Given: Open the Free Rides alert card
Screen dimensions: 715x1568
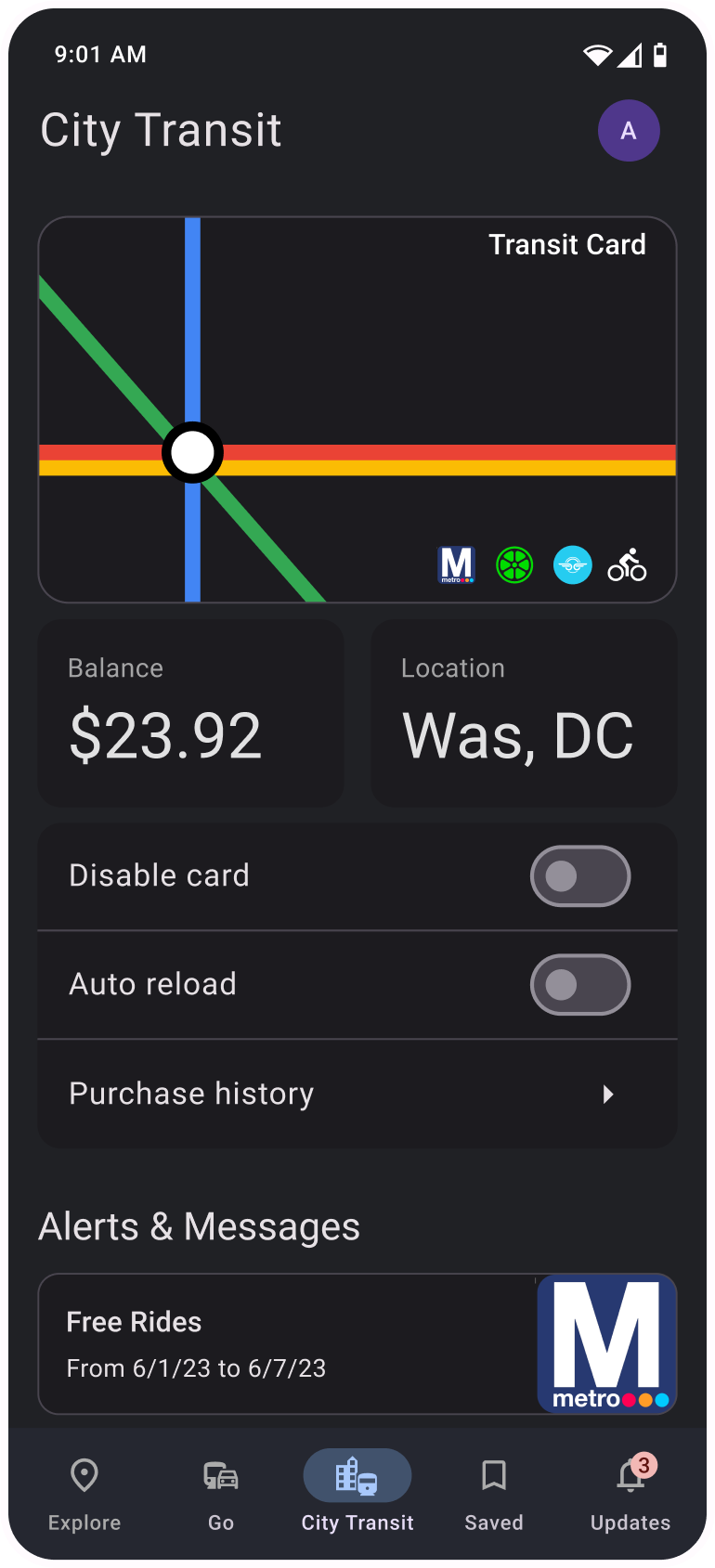Looking at the screenshot, I should pos(357,1343).
